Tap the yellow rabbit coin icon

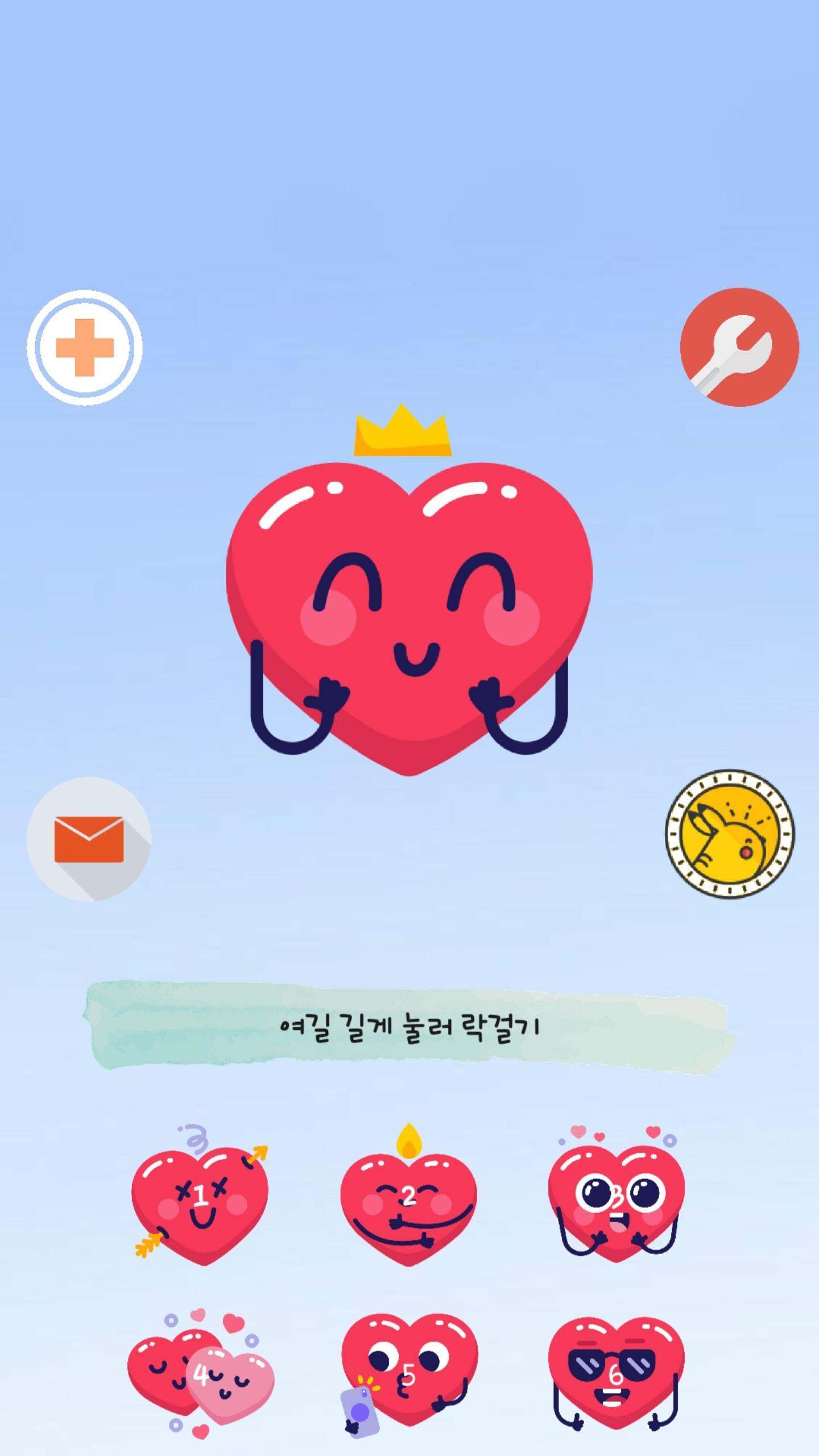[x=730, y=834]
